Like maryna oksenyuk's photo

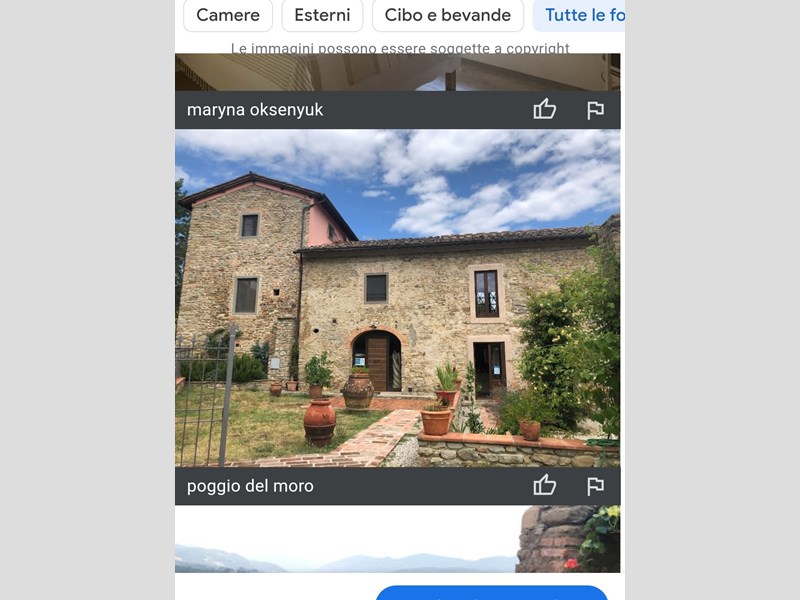(x=545, y=110)
